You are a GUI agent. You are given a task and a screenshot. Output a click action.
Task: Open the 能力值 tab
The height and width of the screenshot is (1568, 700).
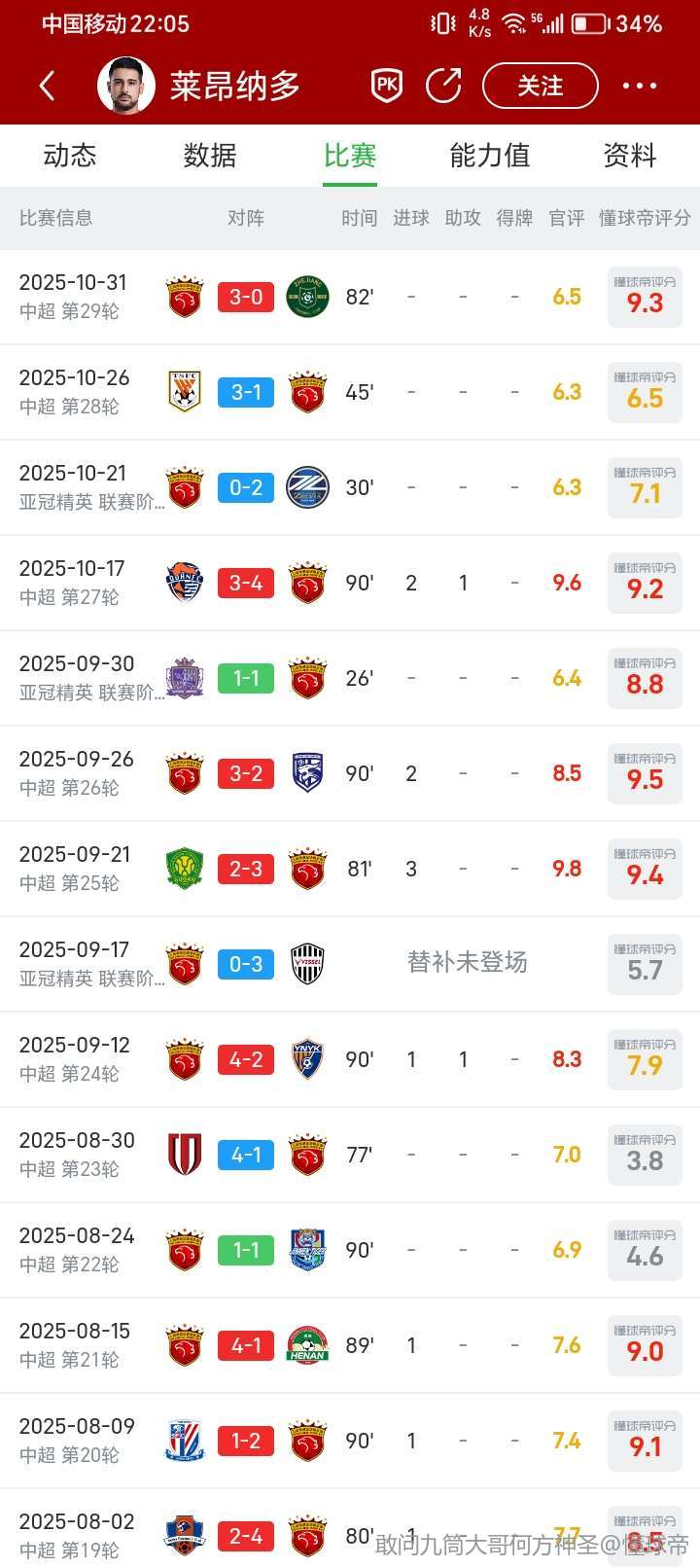(x=490, y=156)
